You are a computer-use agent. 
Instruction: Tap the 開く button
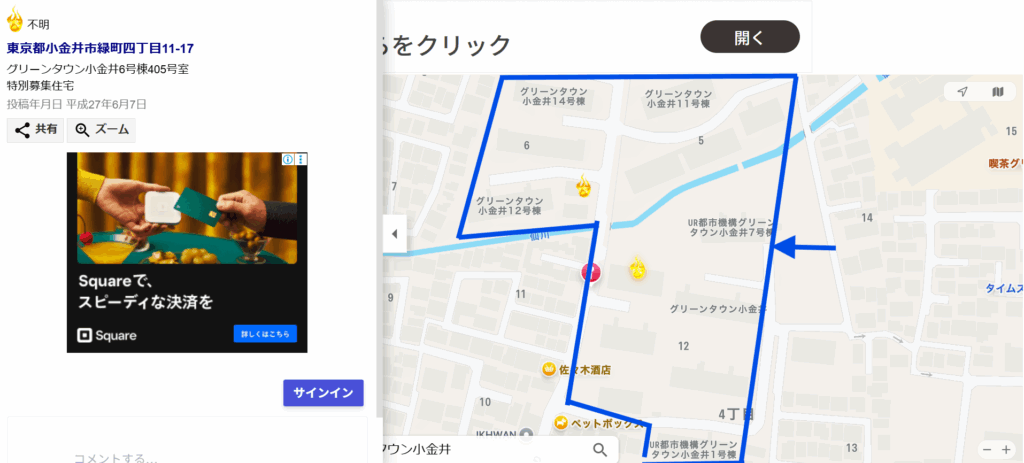[x=749, y=37]
